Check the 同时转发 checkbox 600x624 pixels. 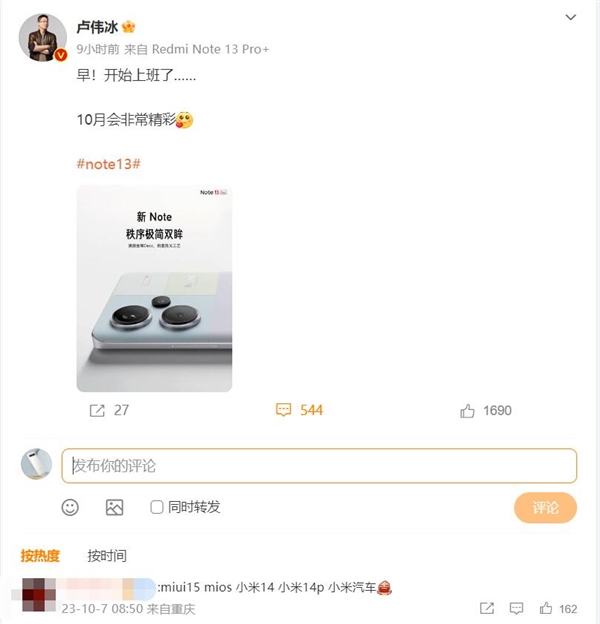pyautogui.click(x=157, y=507)
